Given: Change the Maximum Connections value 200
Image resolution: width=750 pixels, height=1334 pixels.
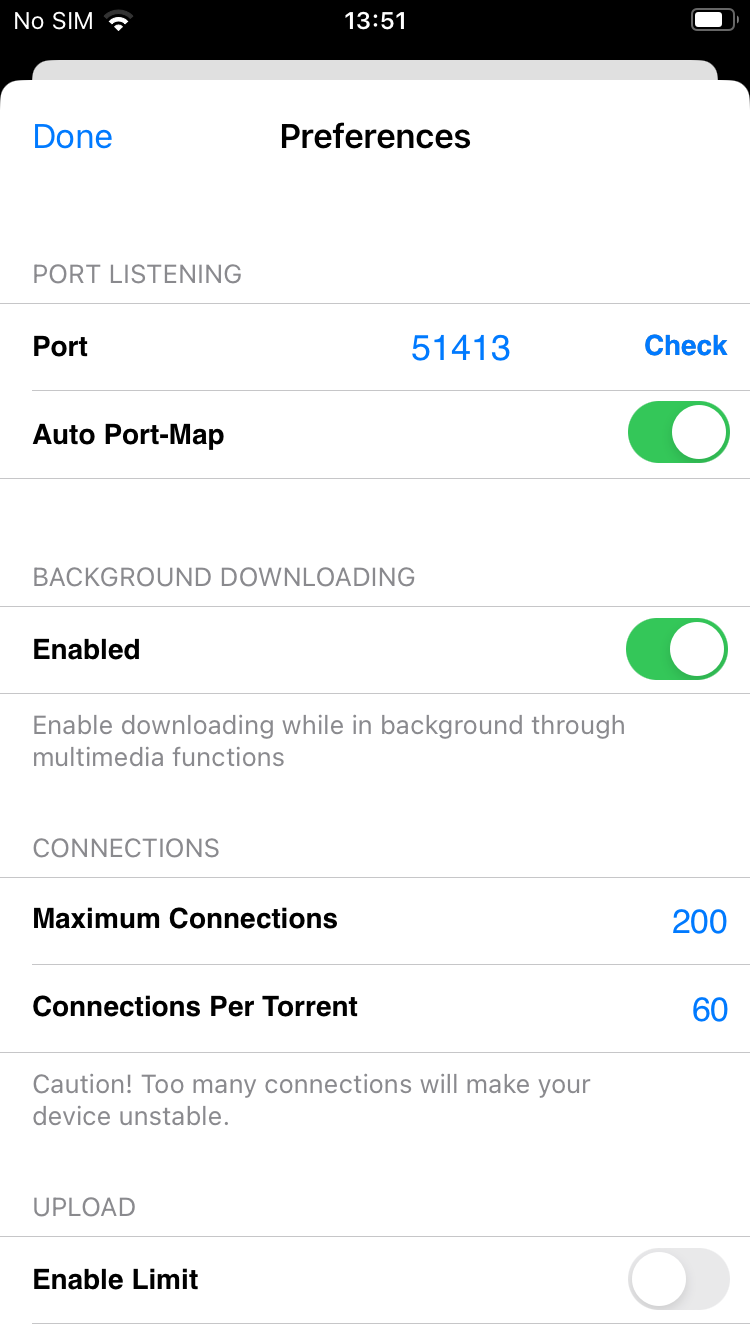Looking at the screenshot, I should (x=699, y=921).
